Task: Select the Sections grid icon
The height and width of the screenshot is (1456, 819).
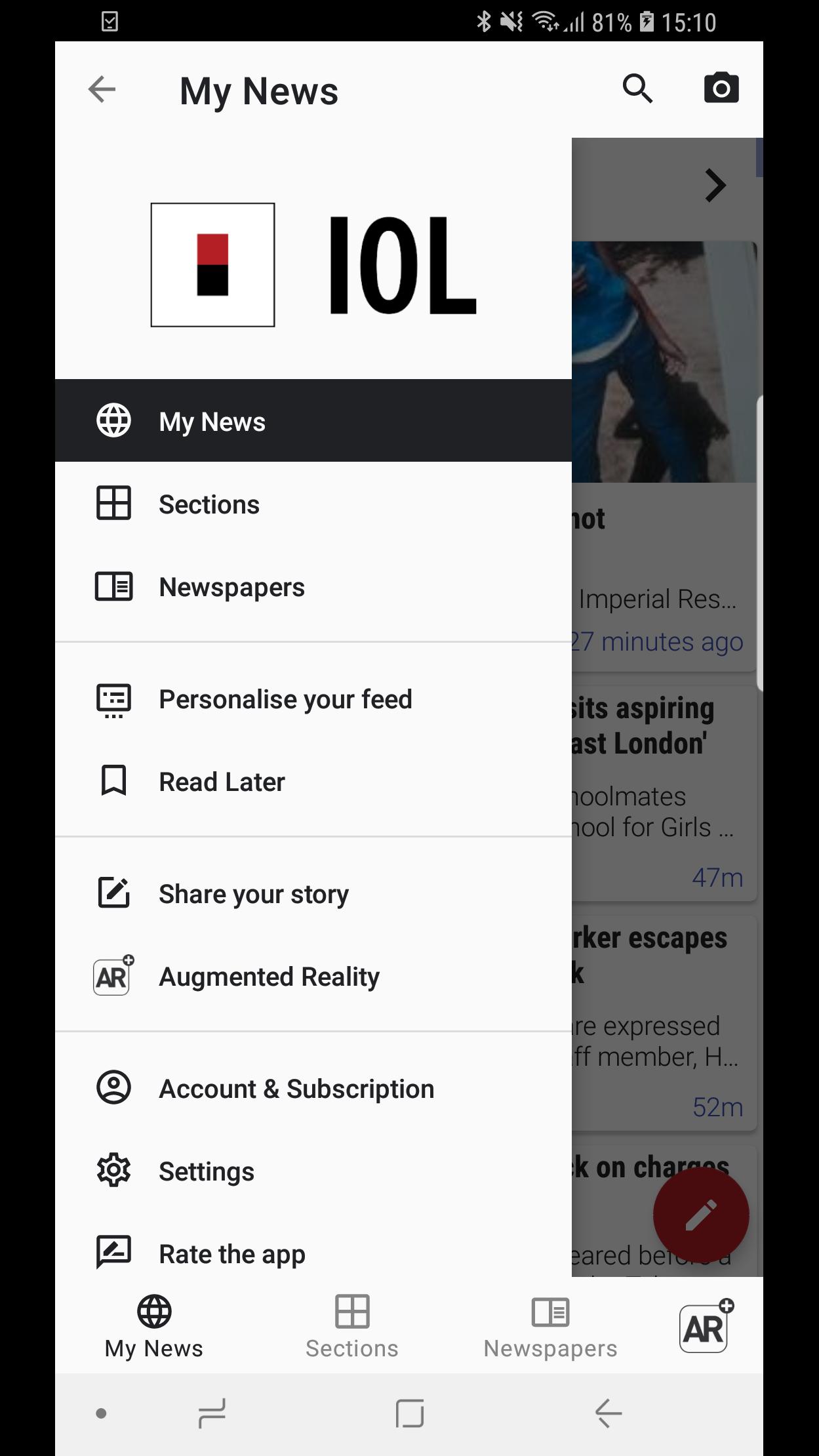Action: pyautogui.click(x=113, y=504)
